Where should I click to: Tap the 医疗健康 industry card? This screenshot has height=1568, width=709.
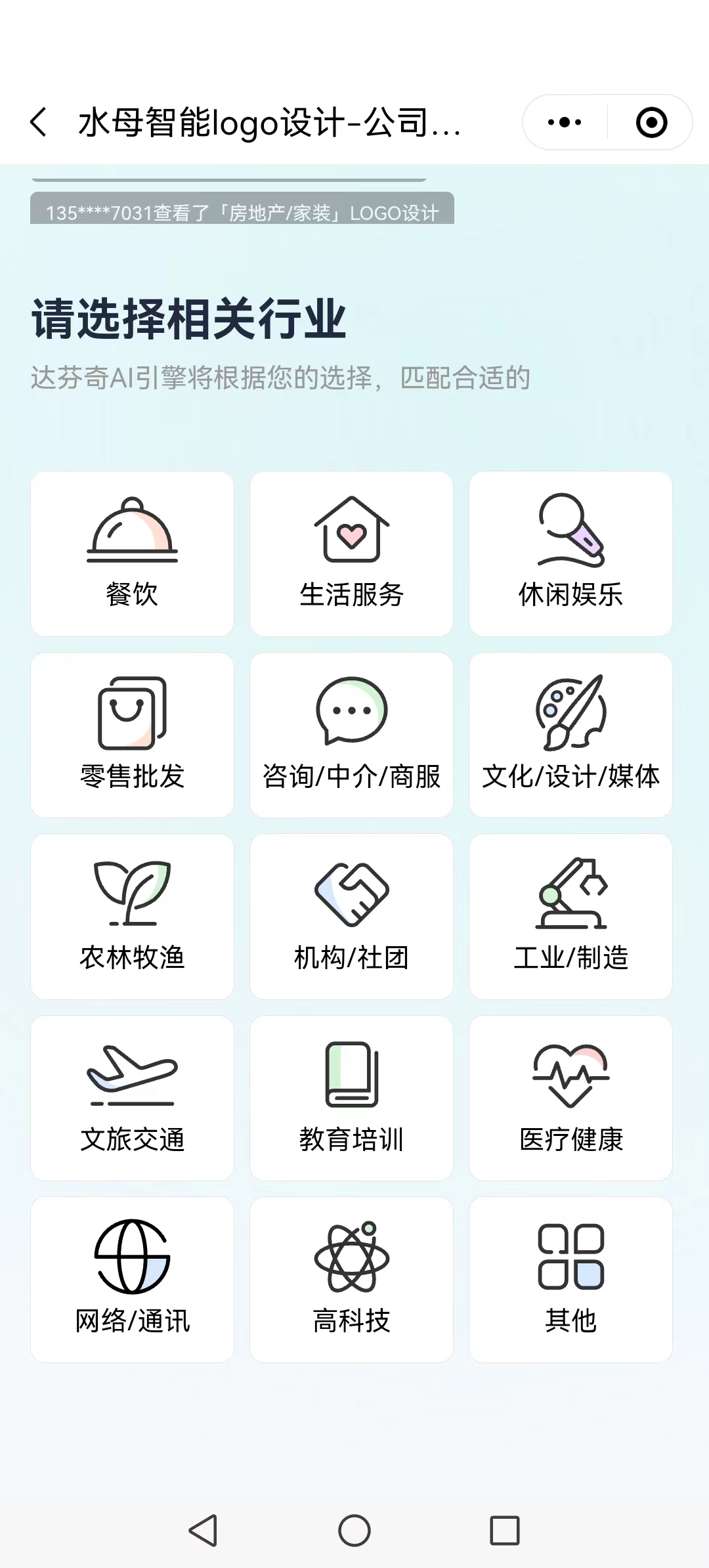(x=570, y=1098)
